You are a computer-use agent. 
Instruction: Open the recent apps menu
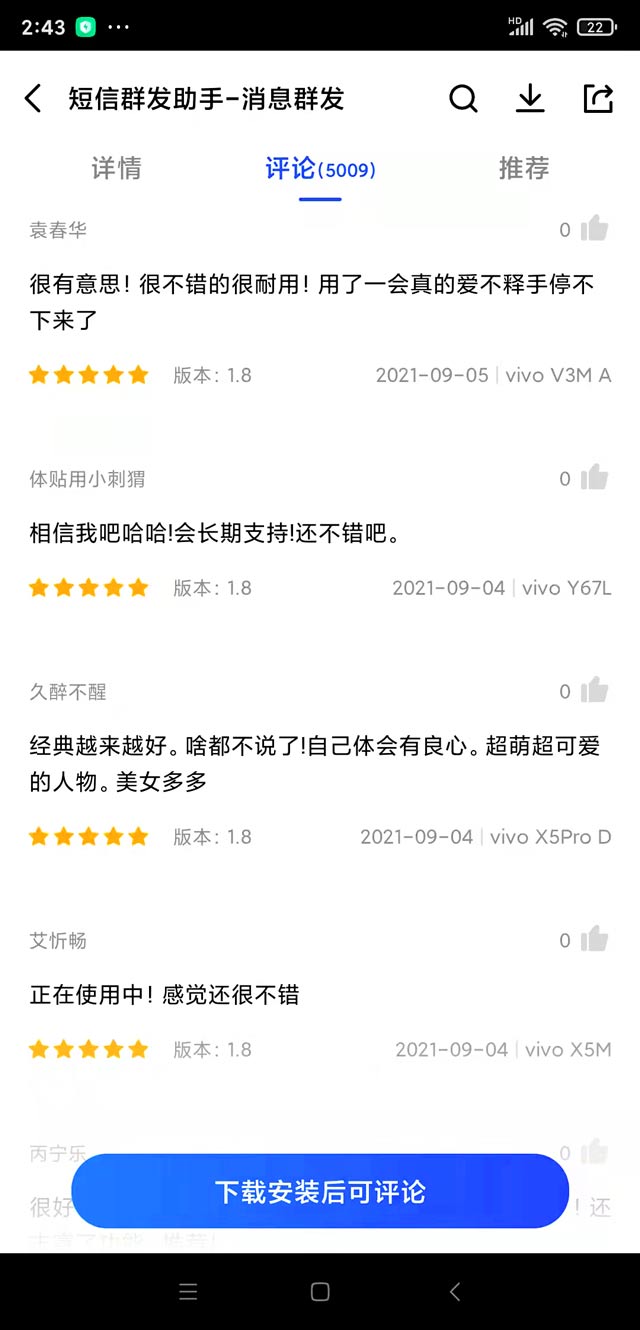[188, 1291]
